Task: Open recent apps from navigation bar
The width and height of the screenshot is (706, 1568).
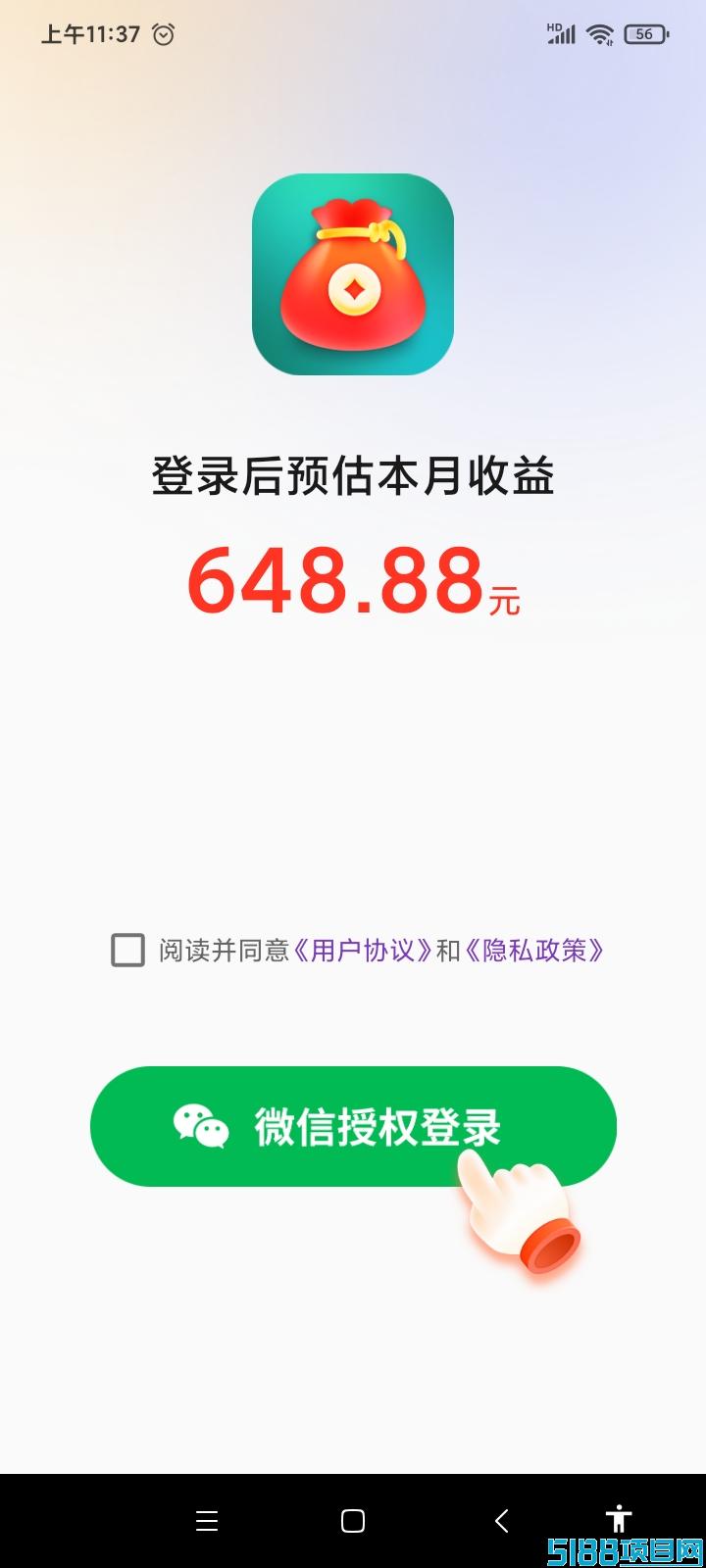Action: [207, 1520]
